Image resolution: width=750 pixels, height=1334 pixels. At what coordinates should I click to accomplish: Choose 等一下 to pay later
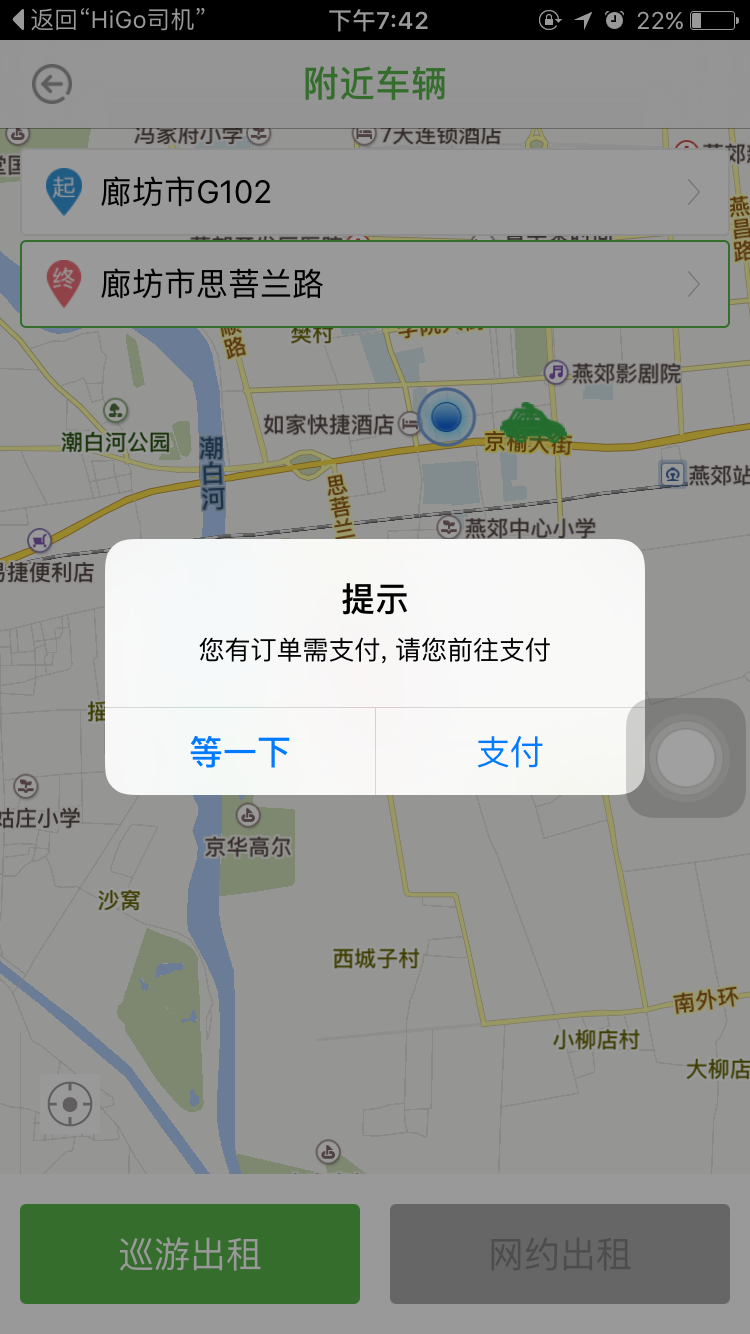click(x=240, y=752)
